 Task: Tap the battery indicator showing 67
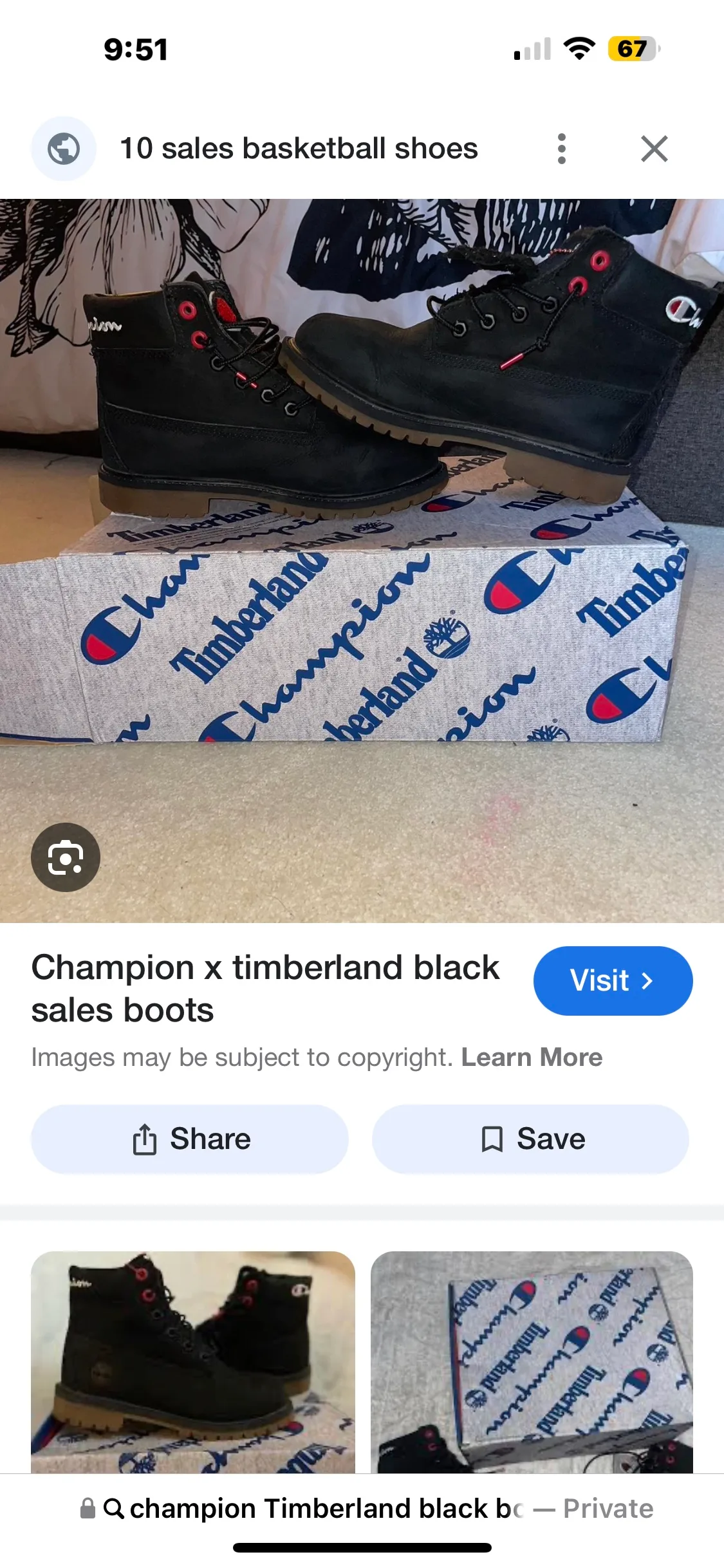pos(633,48)
